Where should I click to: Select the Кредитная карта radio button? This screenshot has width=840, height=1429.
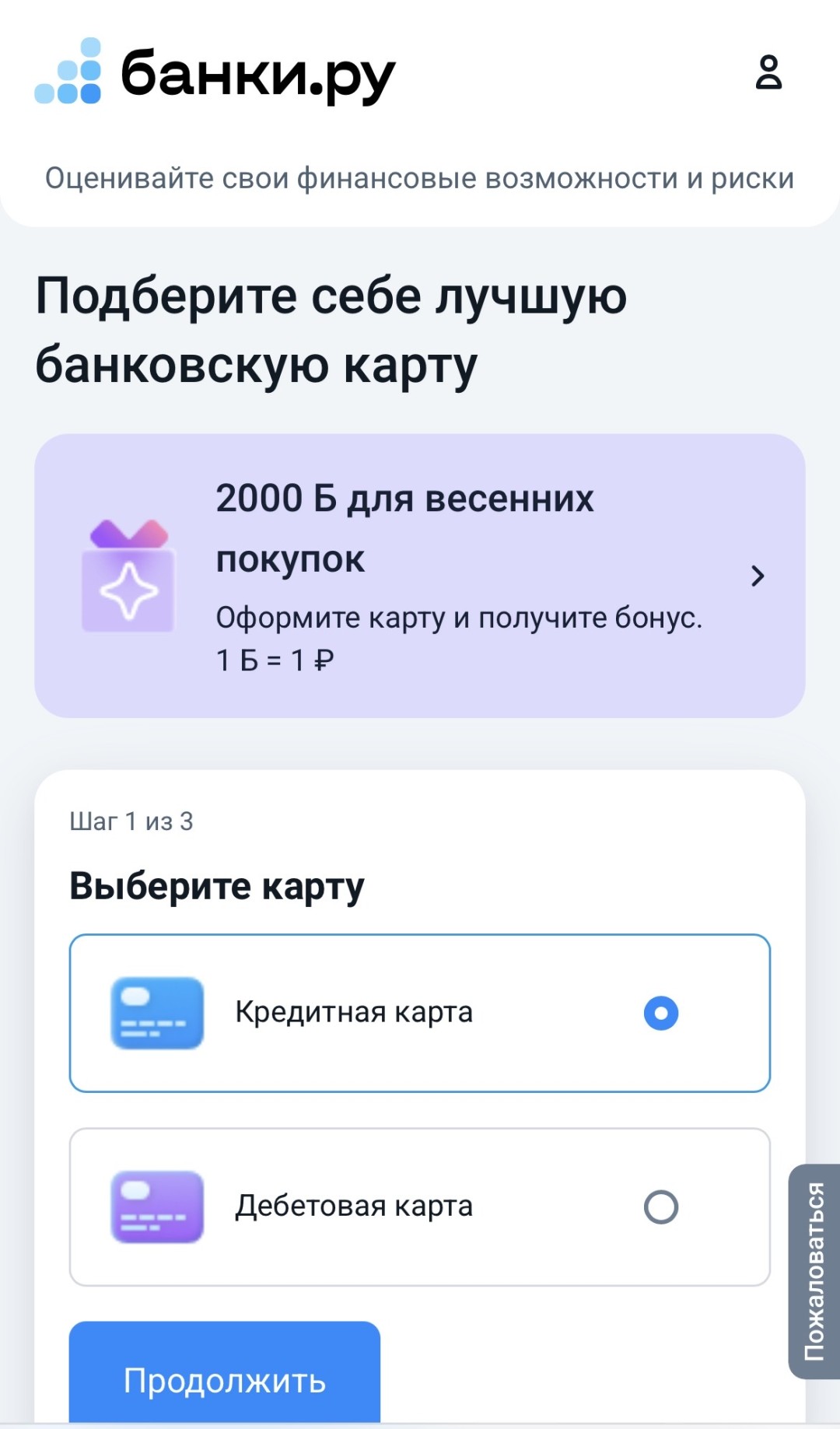click(x=660, y=1012)
